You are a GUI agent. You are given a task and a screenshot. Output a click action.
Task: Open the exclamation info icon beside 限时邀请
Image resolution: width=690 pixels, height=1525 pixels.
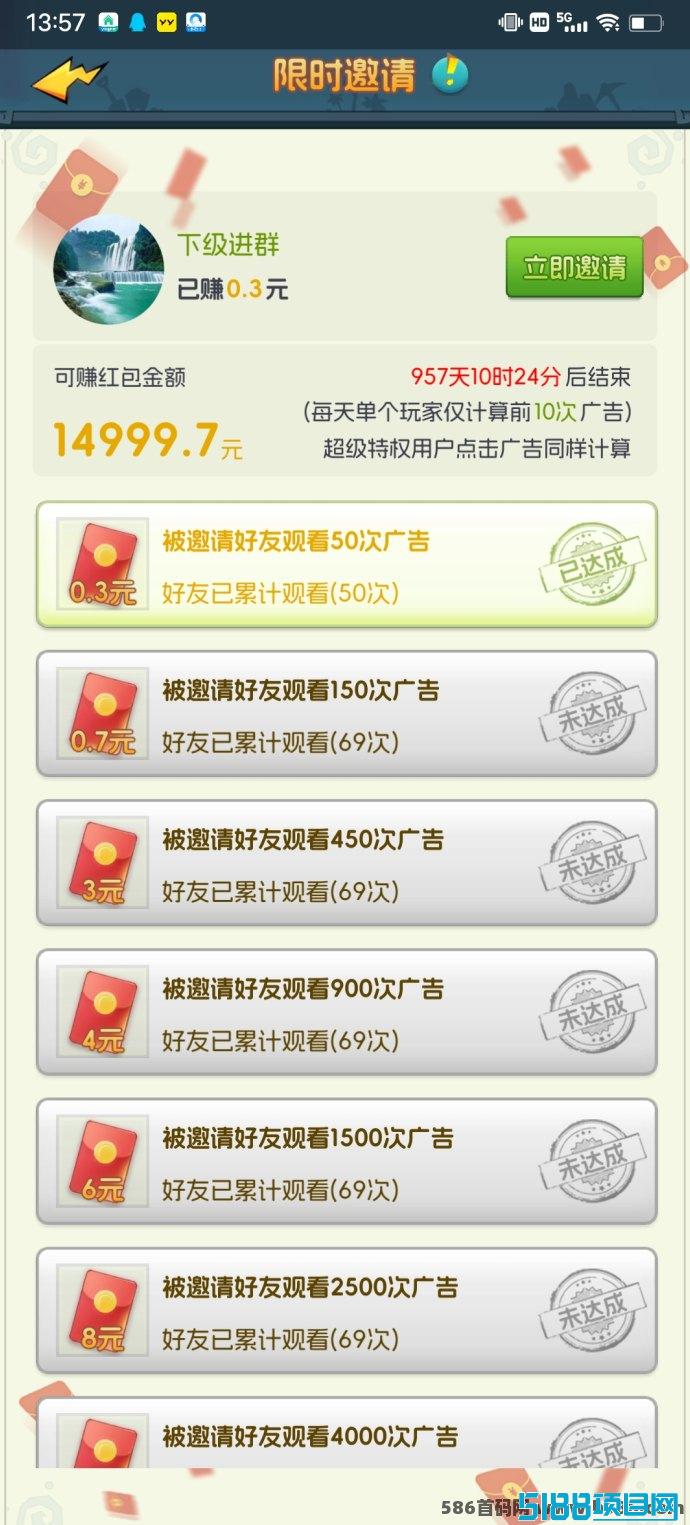pos(450,76)
